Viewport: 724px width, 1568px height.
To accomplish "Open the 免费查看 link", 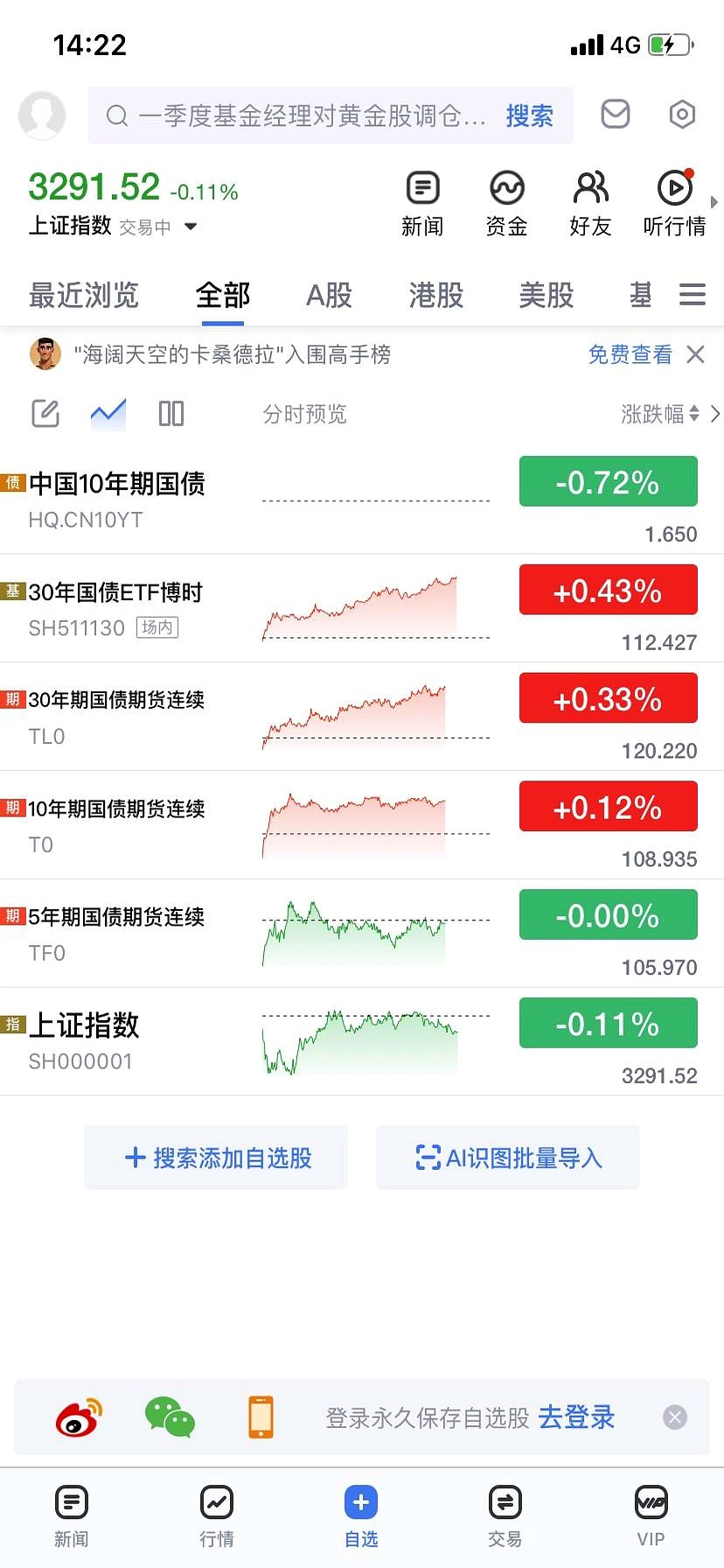I will 630,354.
